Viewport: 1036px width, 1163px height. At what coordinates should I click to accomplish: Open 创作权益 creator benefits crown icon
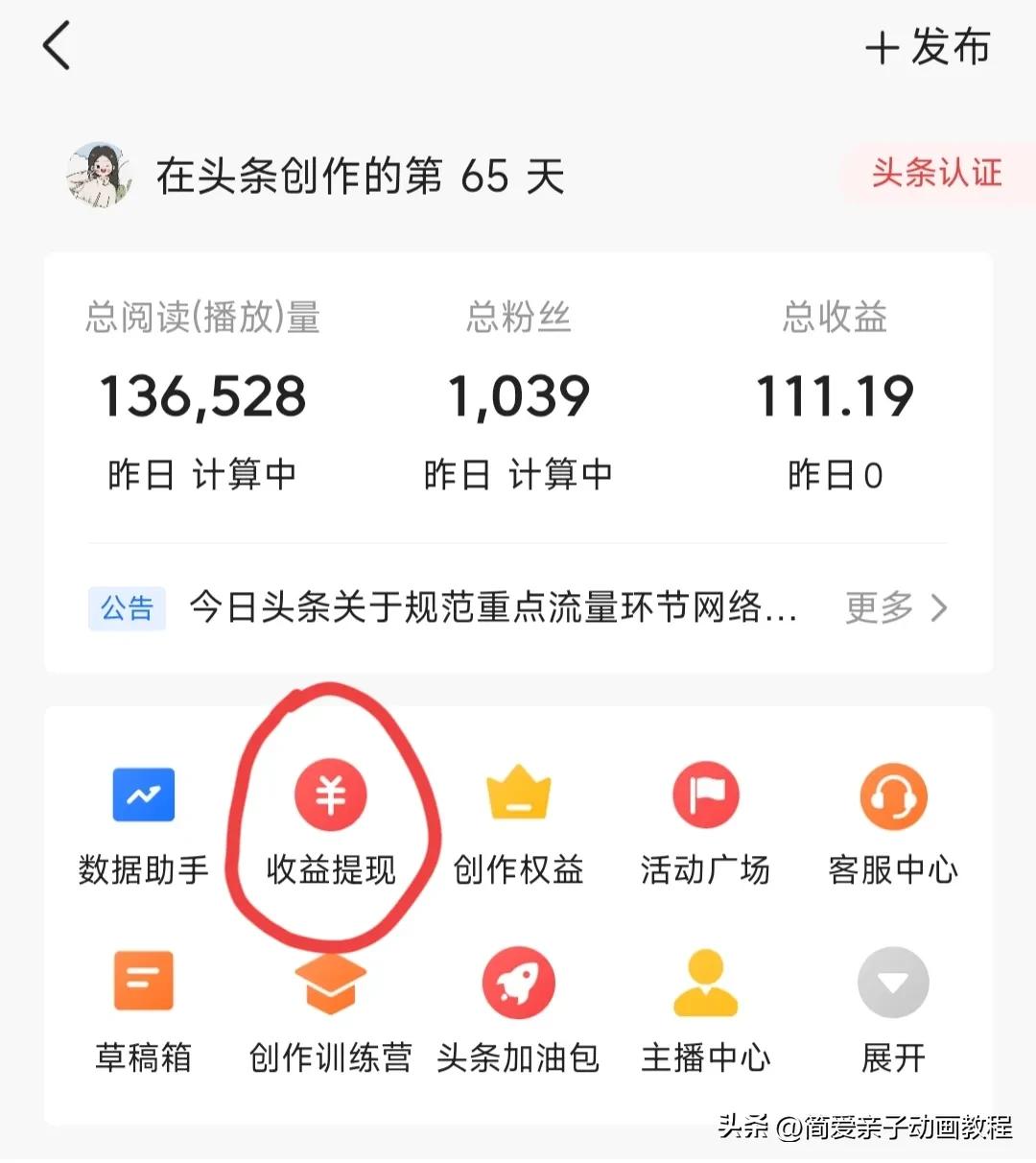click(x=518, y=825)
